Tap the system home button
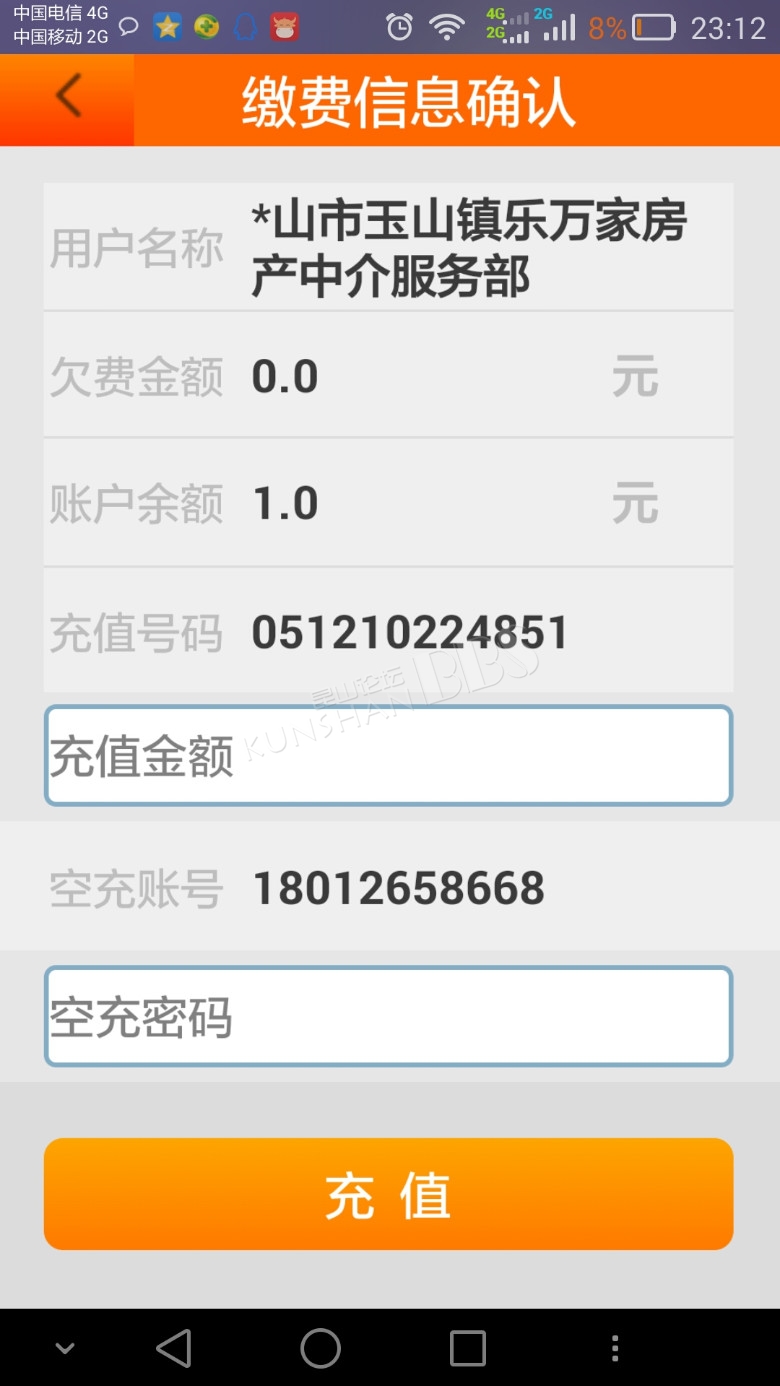Image resolution: width=780 pixels, height=1386 pixels. (321, 1348)
